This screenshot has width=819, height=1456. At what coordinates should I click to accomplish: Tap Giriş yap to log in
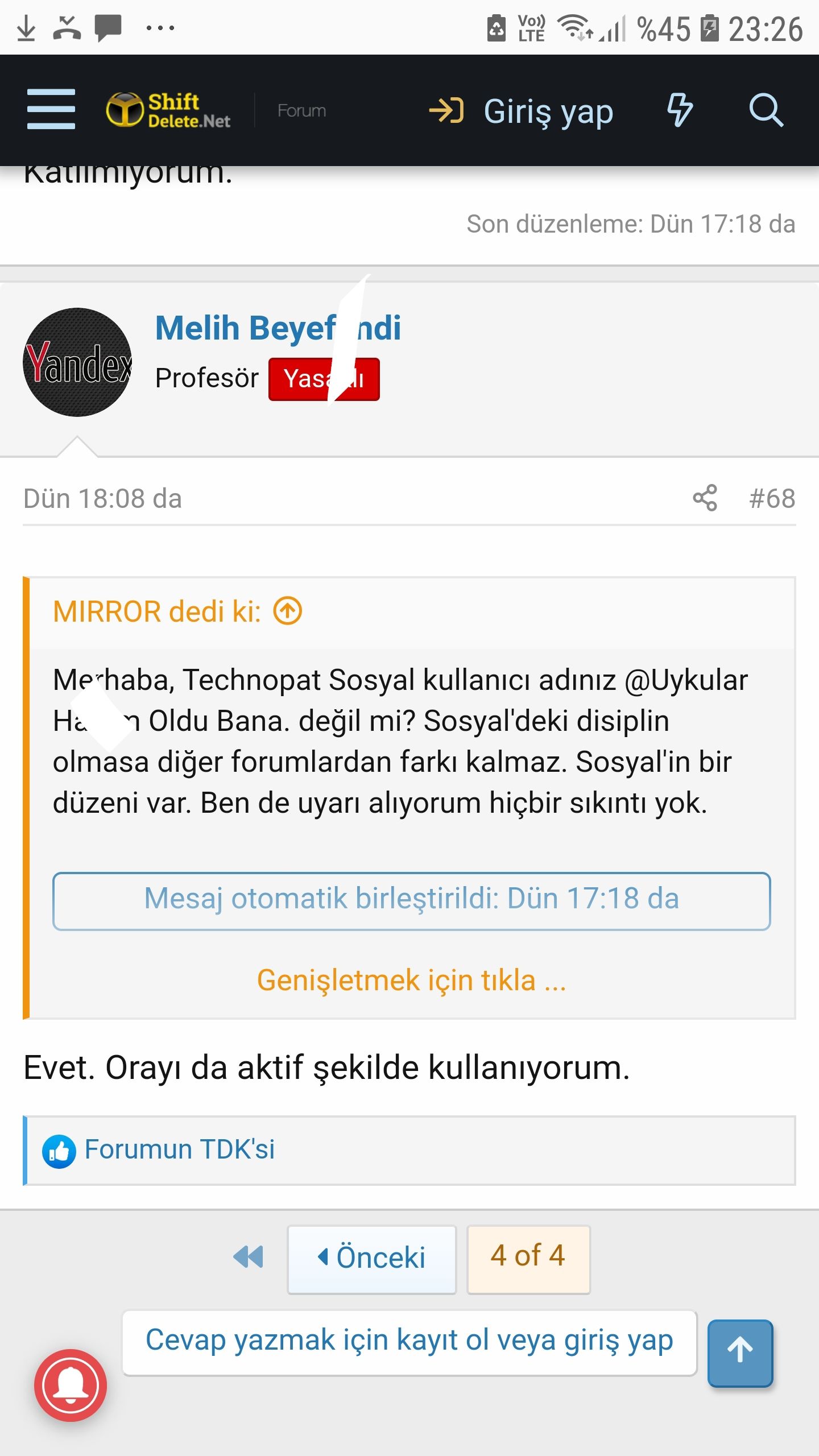[521, 110]
